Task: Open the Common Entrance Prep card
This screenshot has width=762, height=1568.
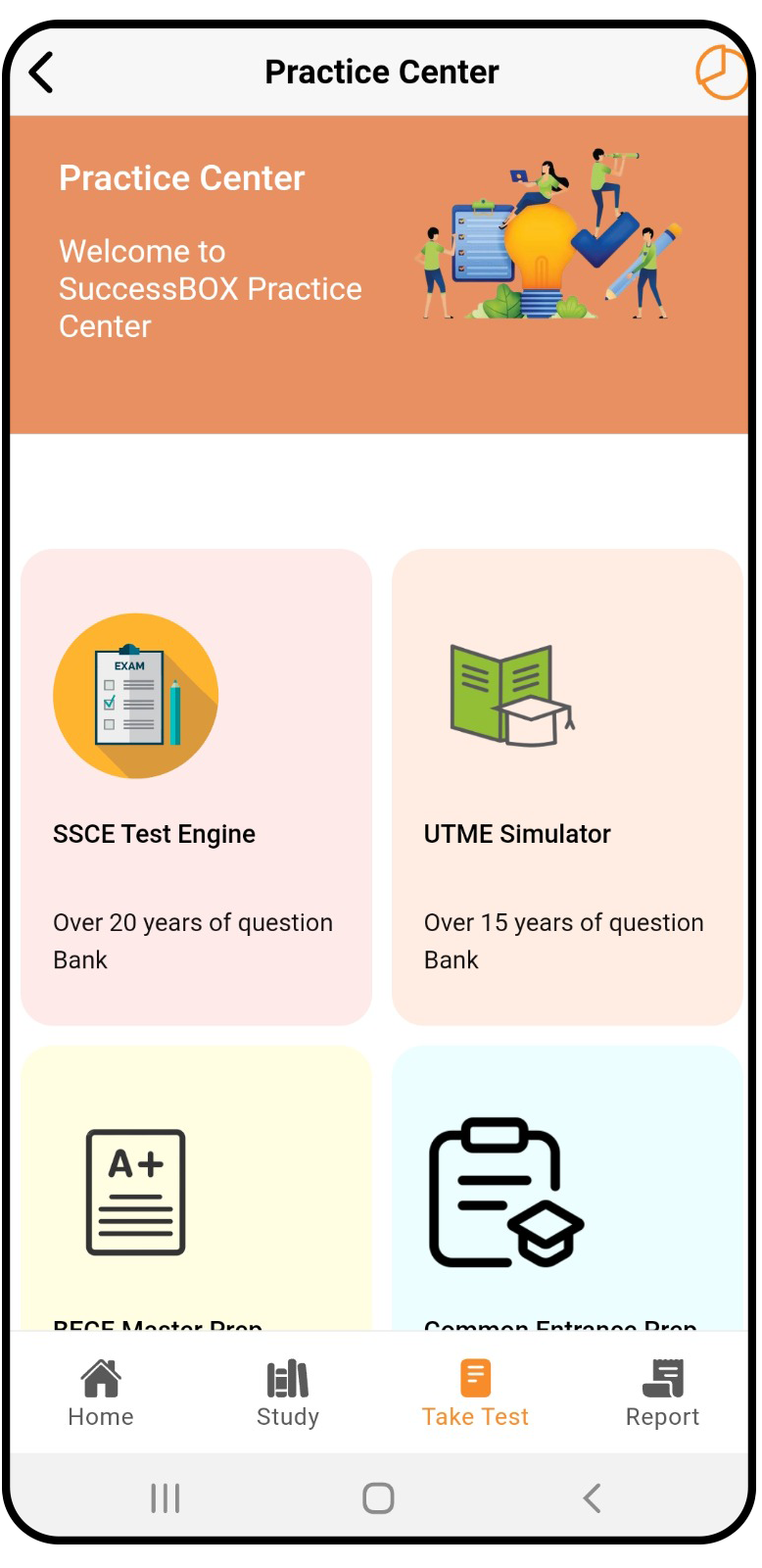Action: point(566,1191)
